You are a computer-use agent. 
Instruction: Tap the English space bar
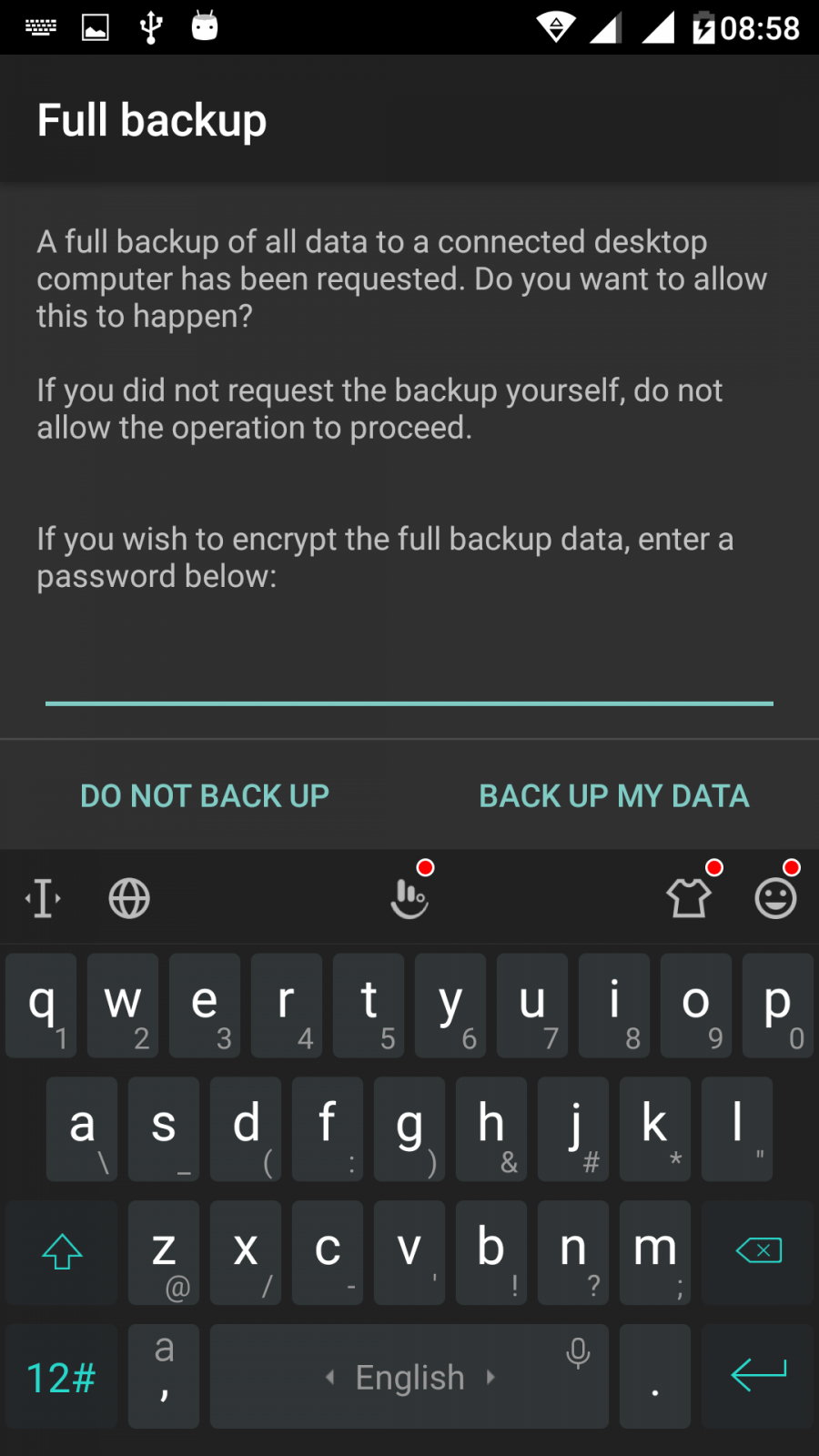click(409, 1377)
